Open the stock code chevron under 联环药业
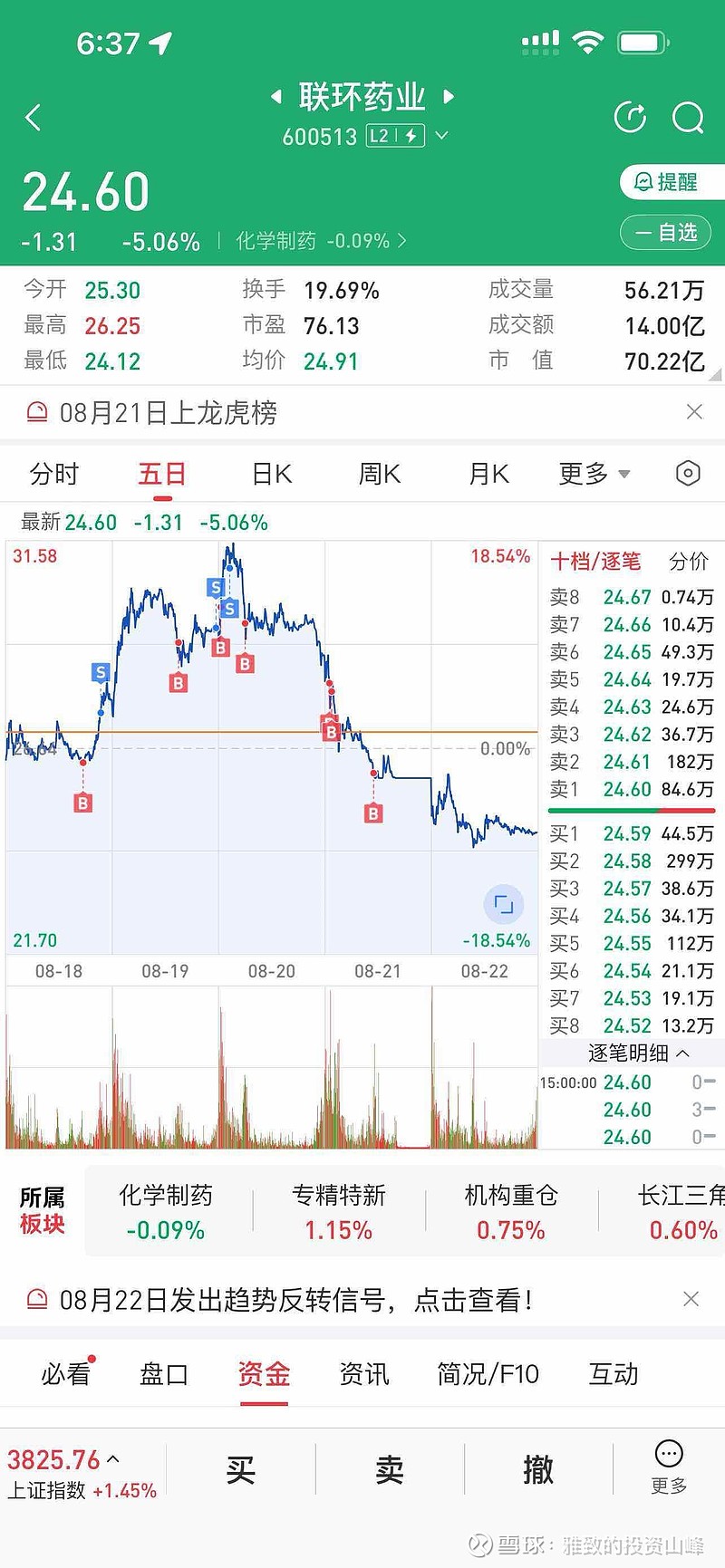This screenshot has height=1568, width=725. [441, 136]
